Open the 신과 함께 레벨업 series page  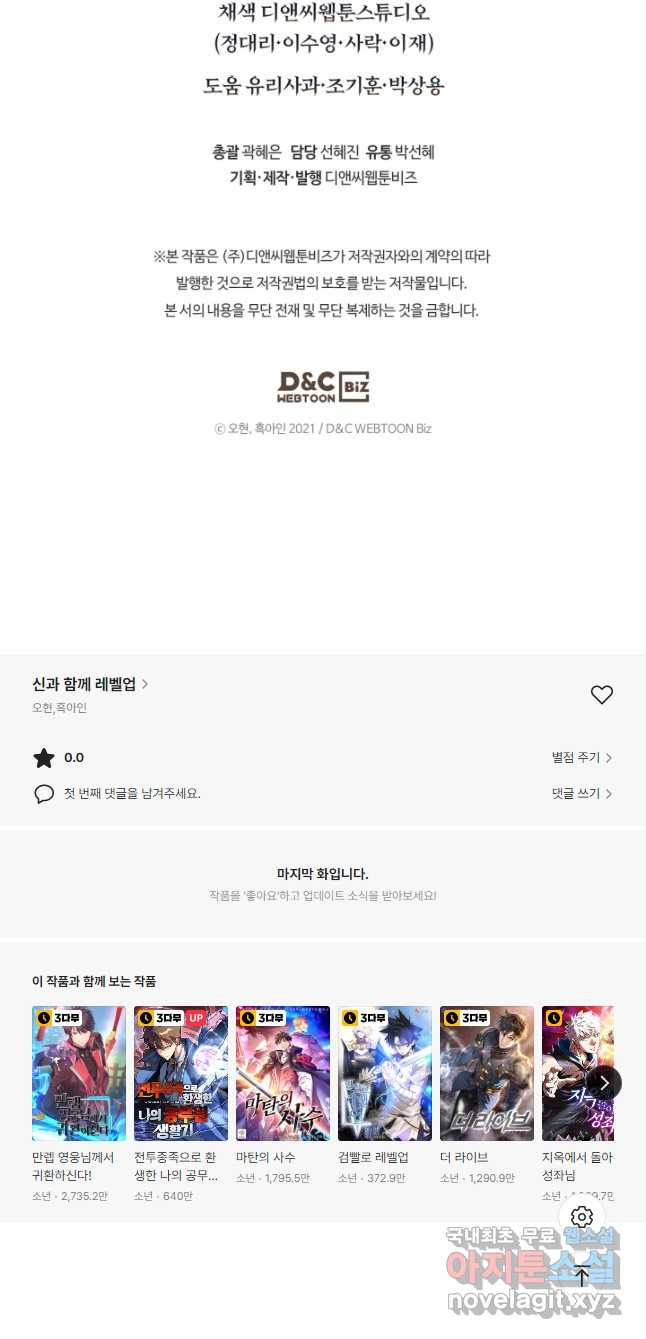(x=90, y=685)
